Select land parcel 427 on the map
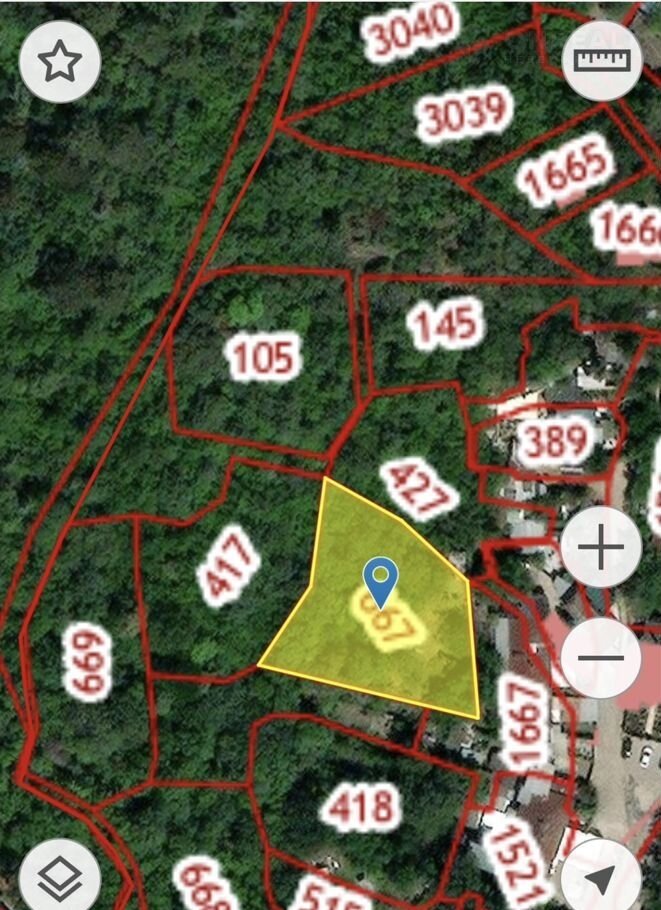This screenshot has width=661, height=910. [x=420, y=488]
